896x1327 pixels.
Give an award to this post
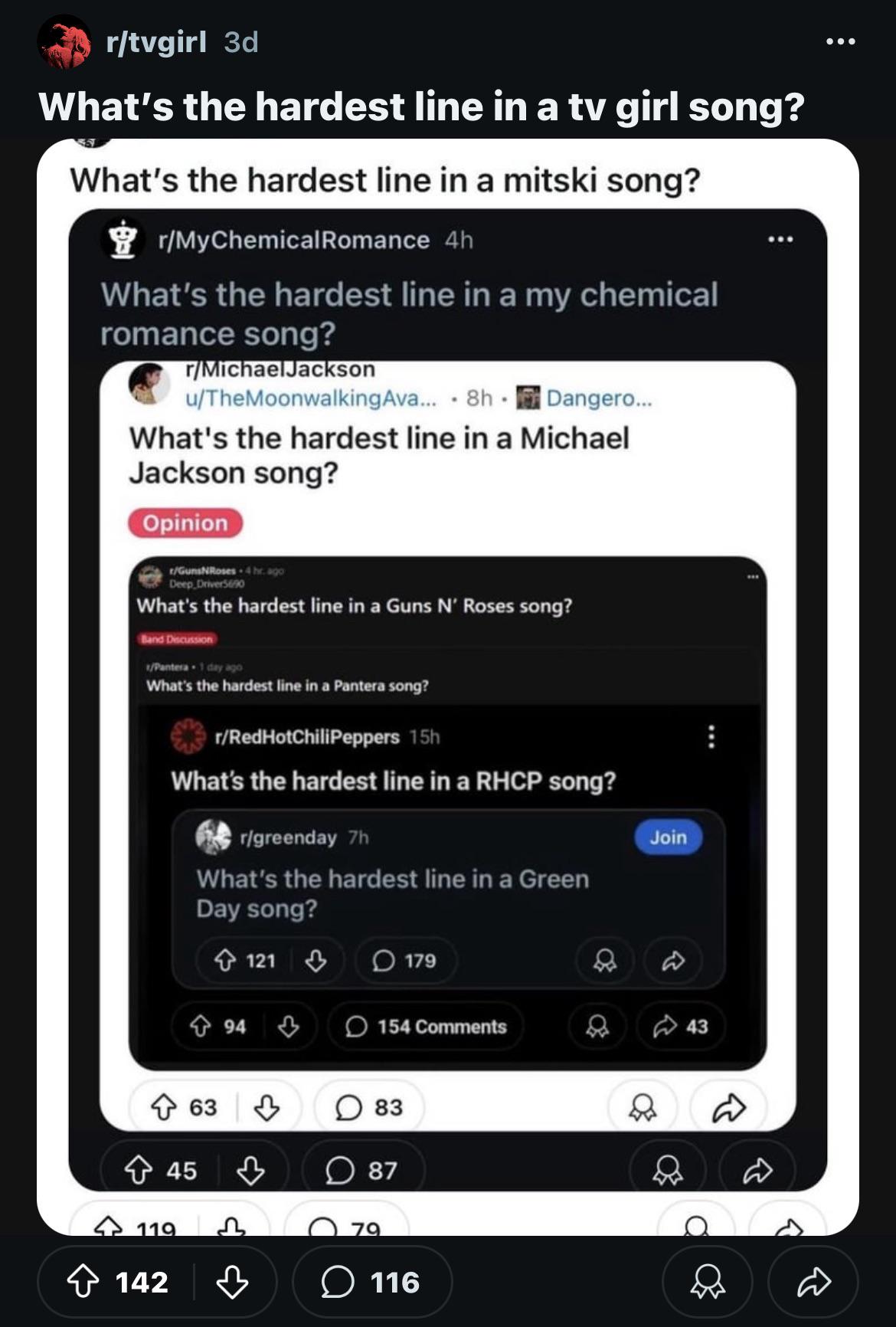click(707, 1282)
